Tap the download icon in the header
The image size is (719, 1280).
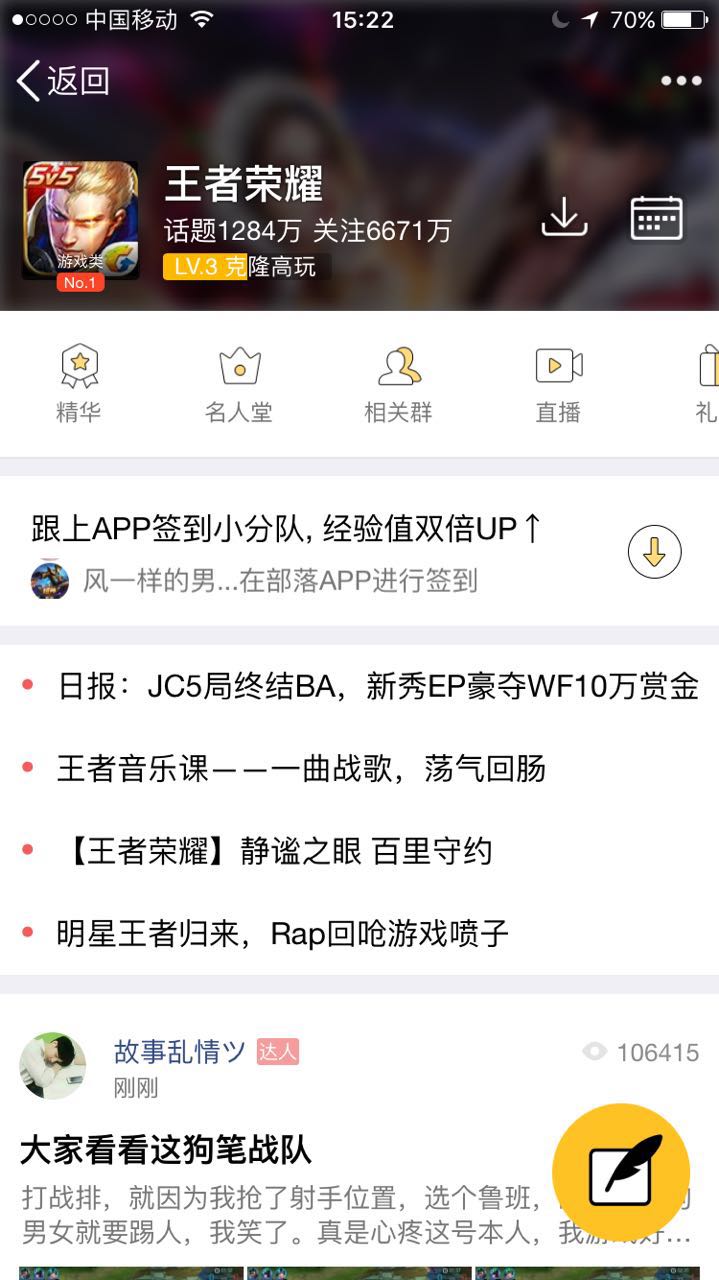[x=564, y=217]
